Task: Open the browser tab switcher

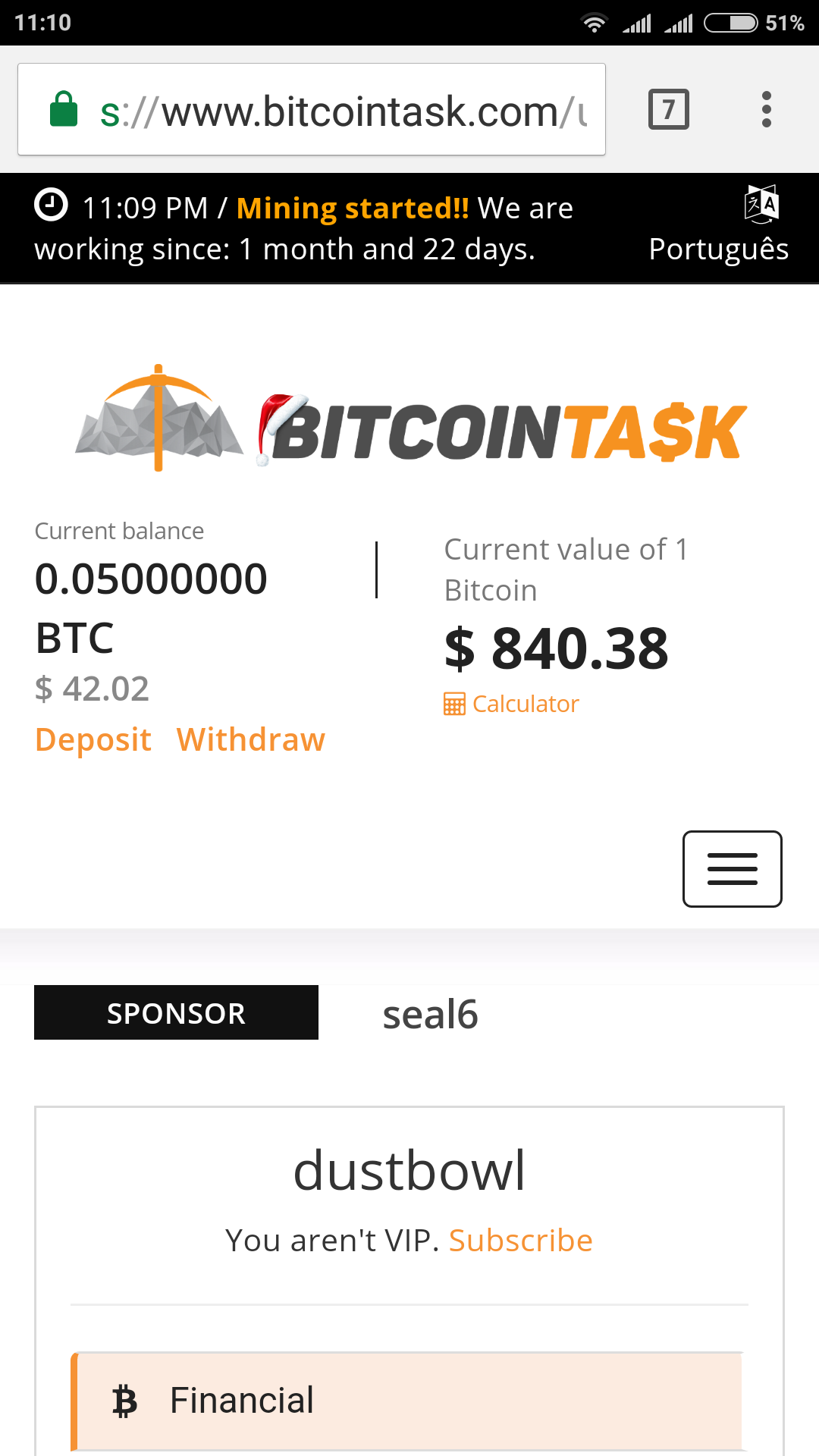Action: point(668,110)
